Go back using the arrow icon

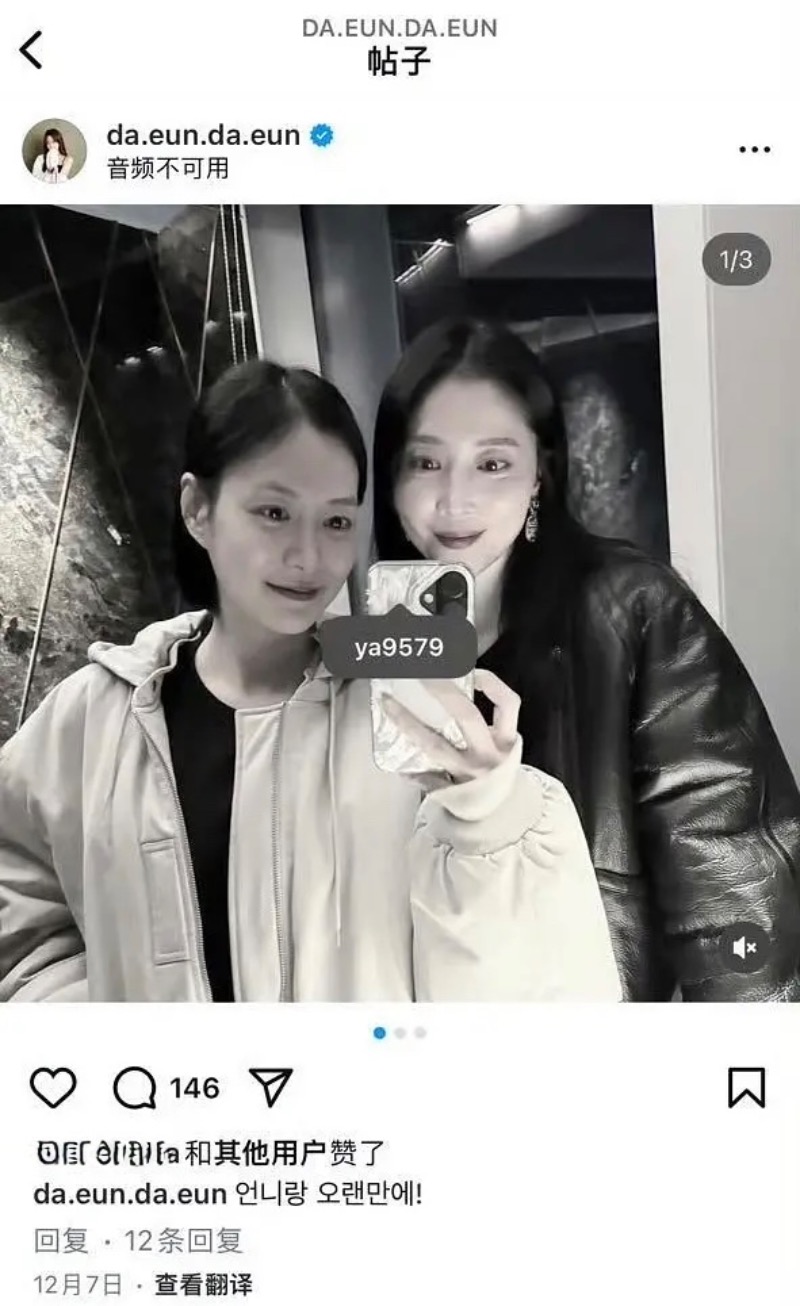(x=32, y=49)
